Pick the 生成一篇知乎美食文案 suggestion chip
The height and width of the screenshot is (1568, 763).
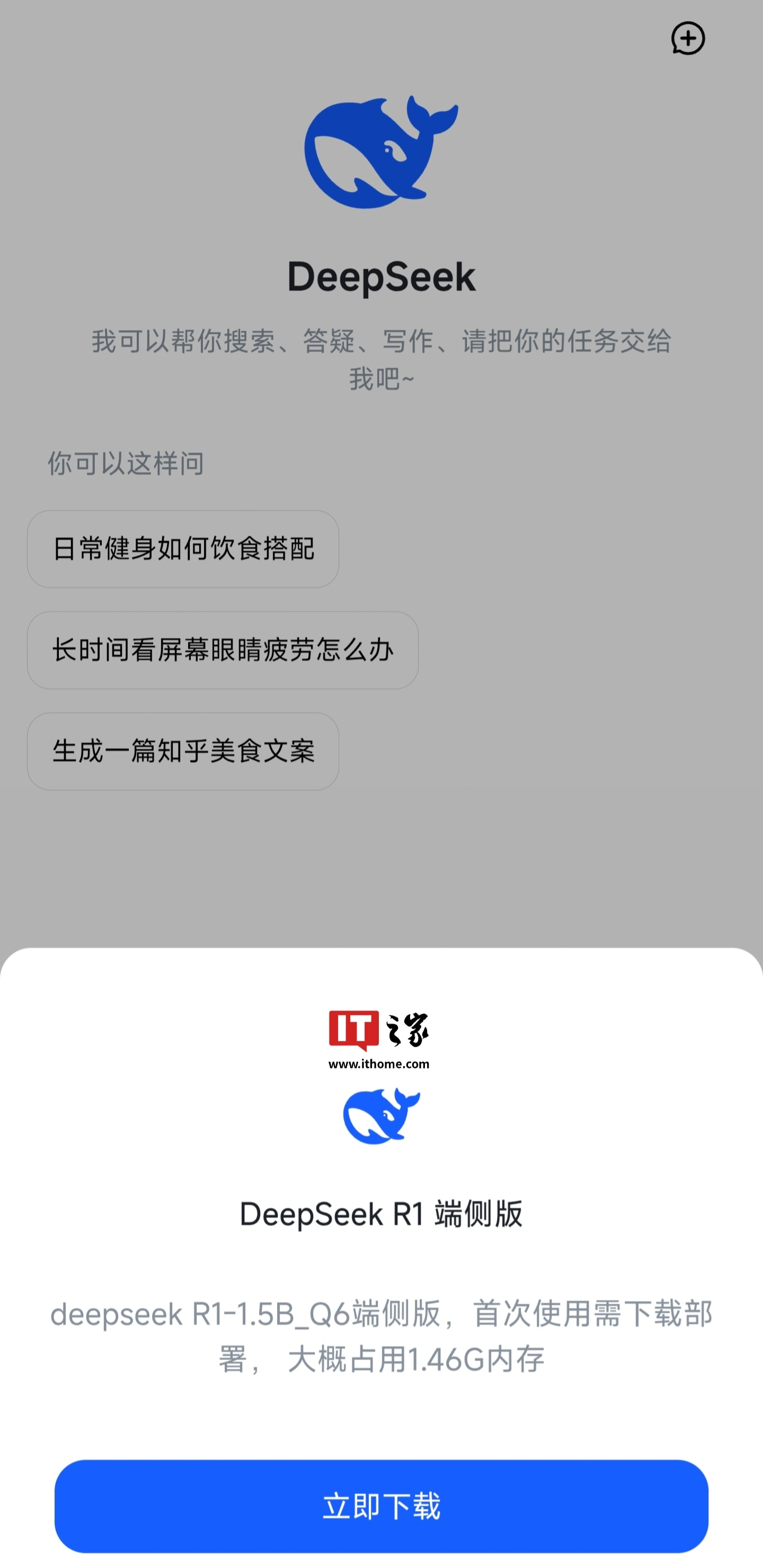[183, 751]
